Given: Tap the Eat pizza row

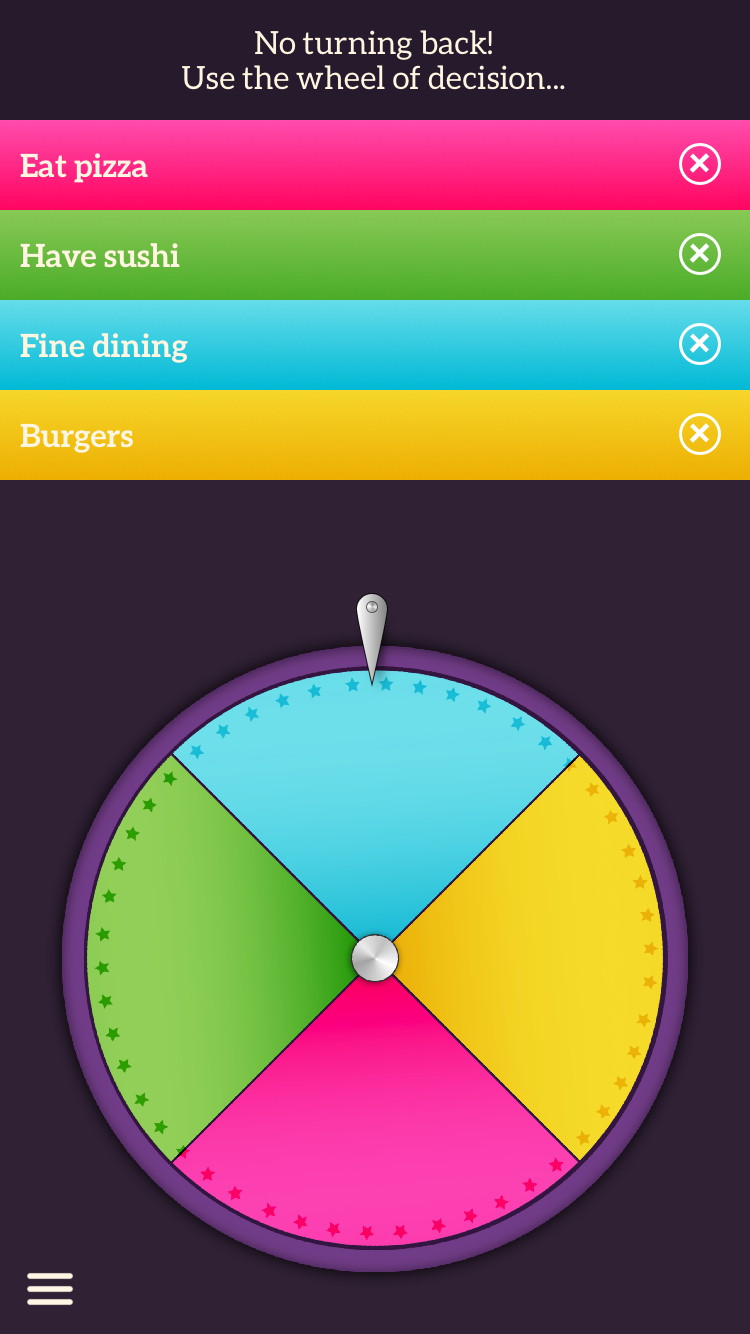Looking at the screenshot, I should point(375,165).
